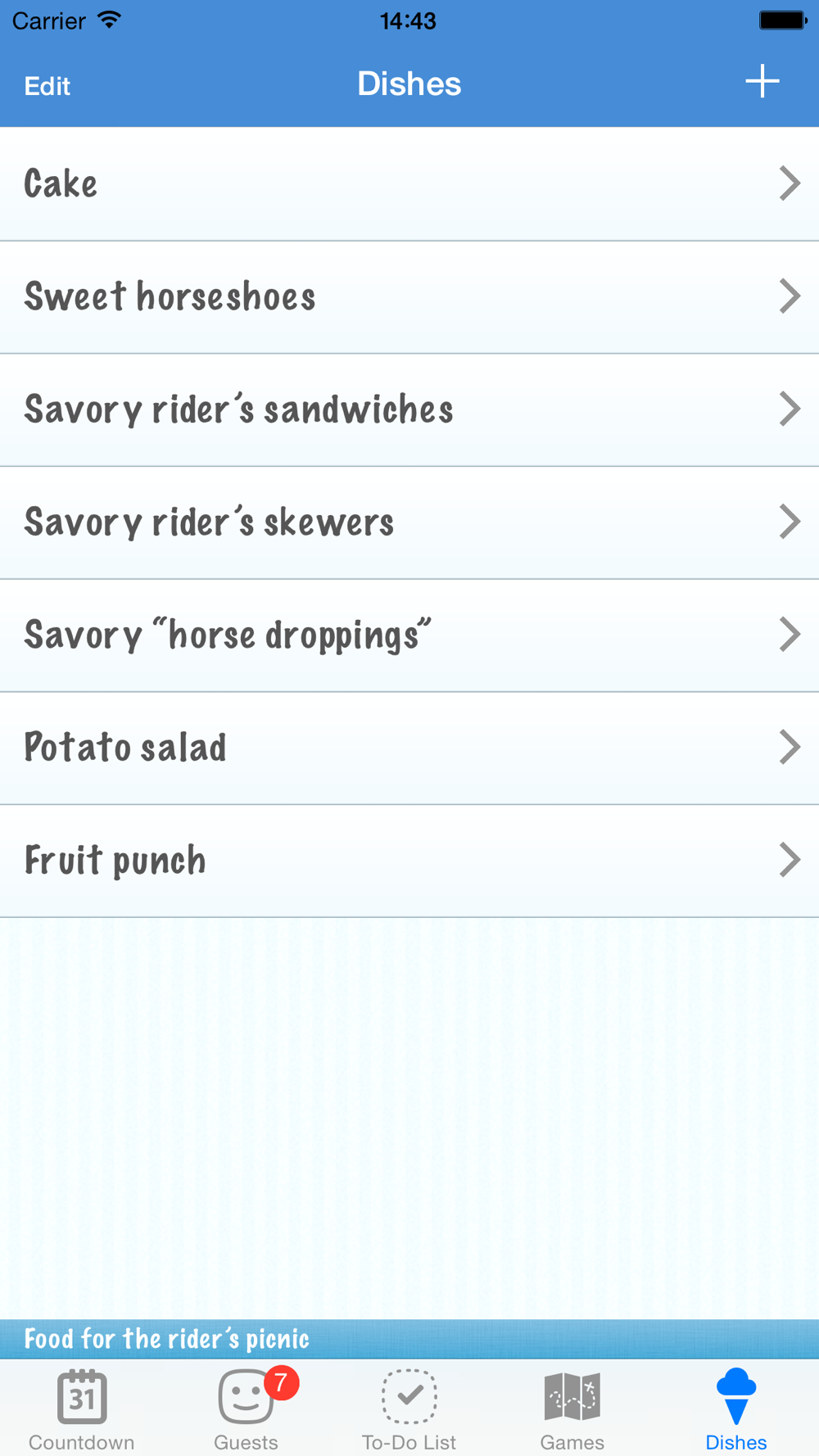Open the Potato salad entry
The height and width of the screenshot is (1456, 819).
pyautogui.click(x=409, y=748)
